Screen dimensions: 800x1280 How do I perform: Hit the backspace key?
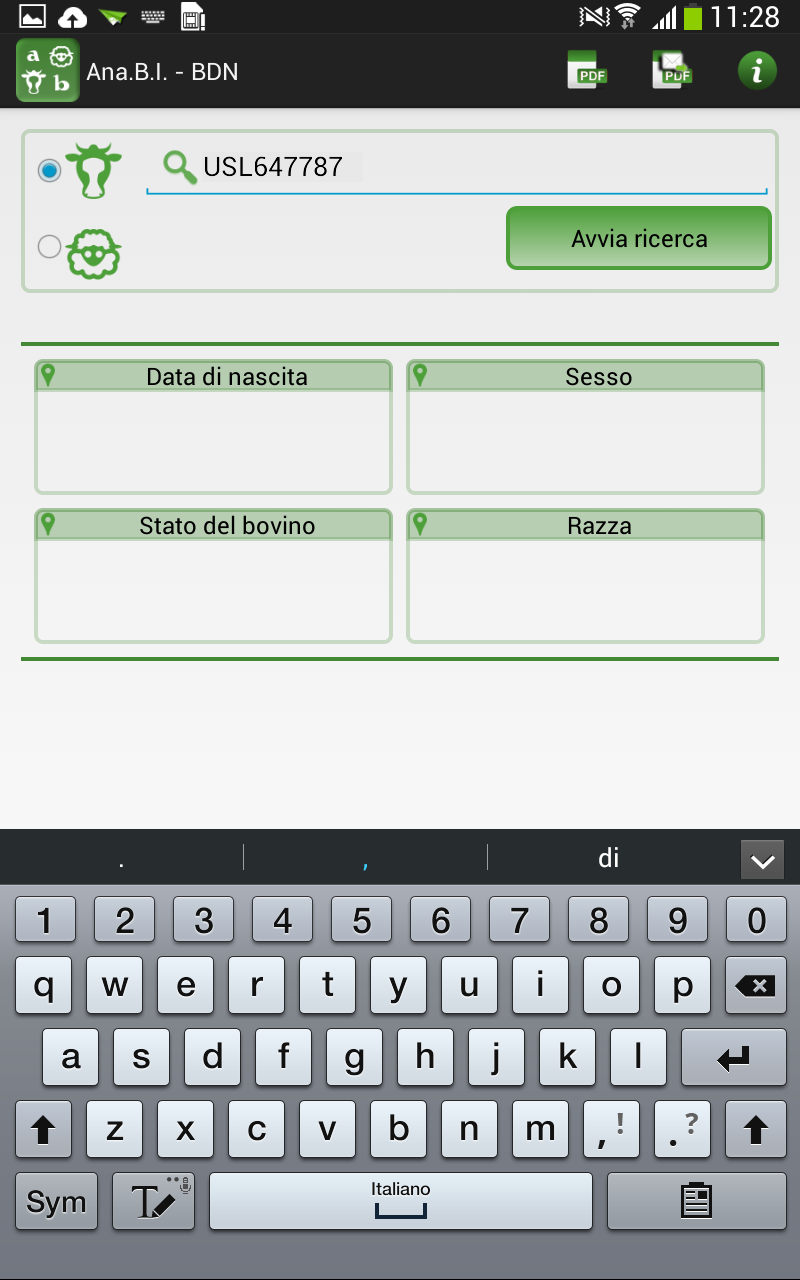pyautogui.click(x=755, y=987)
